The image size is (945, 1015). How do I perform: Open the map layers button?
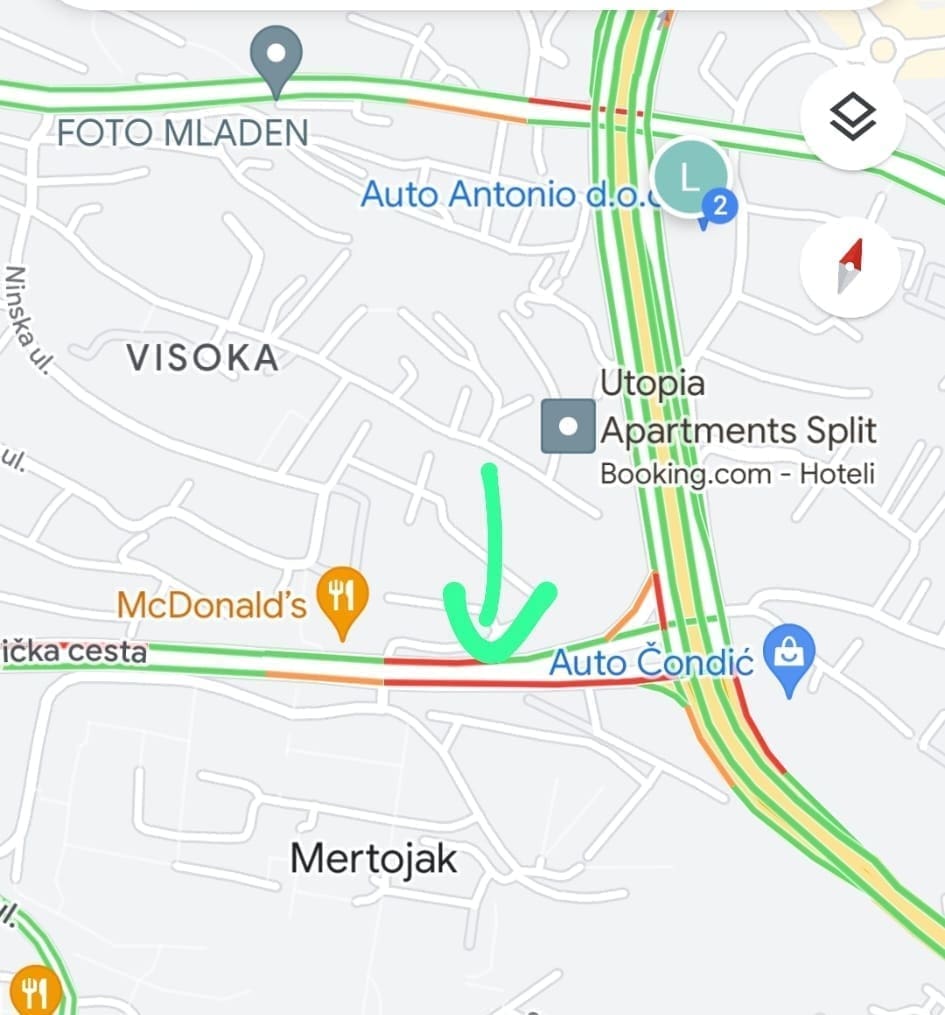coord(852,119)
